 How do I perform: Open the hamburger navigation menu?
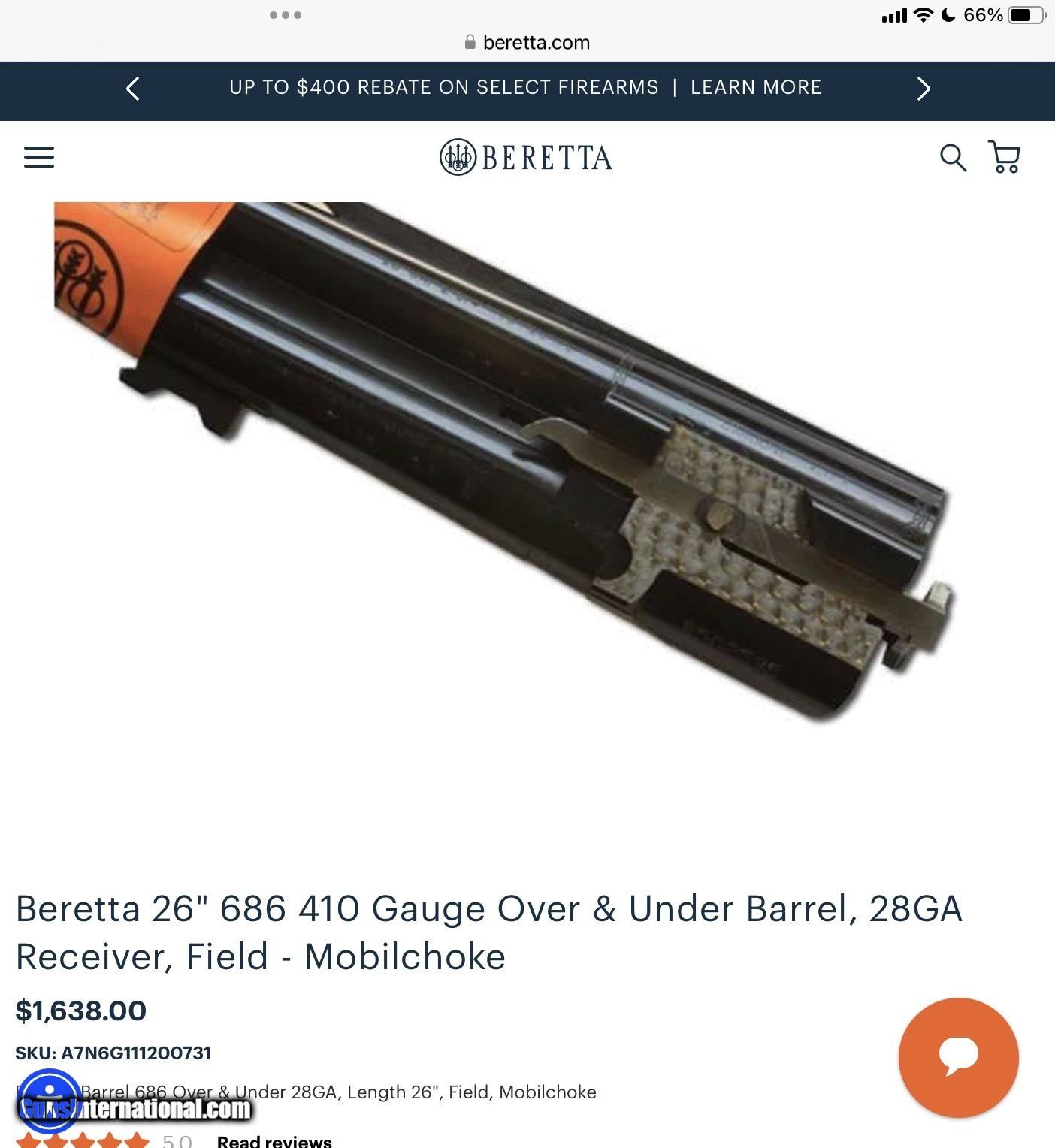pyautogui.click(x=39, y=158)
